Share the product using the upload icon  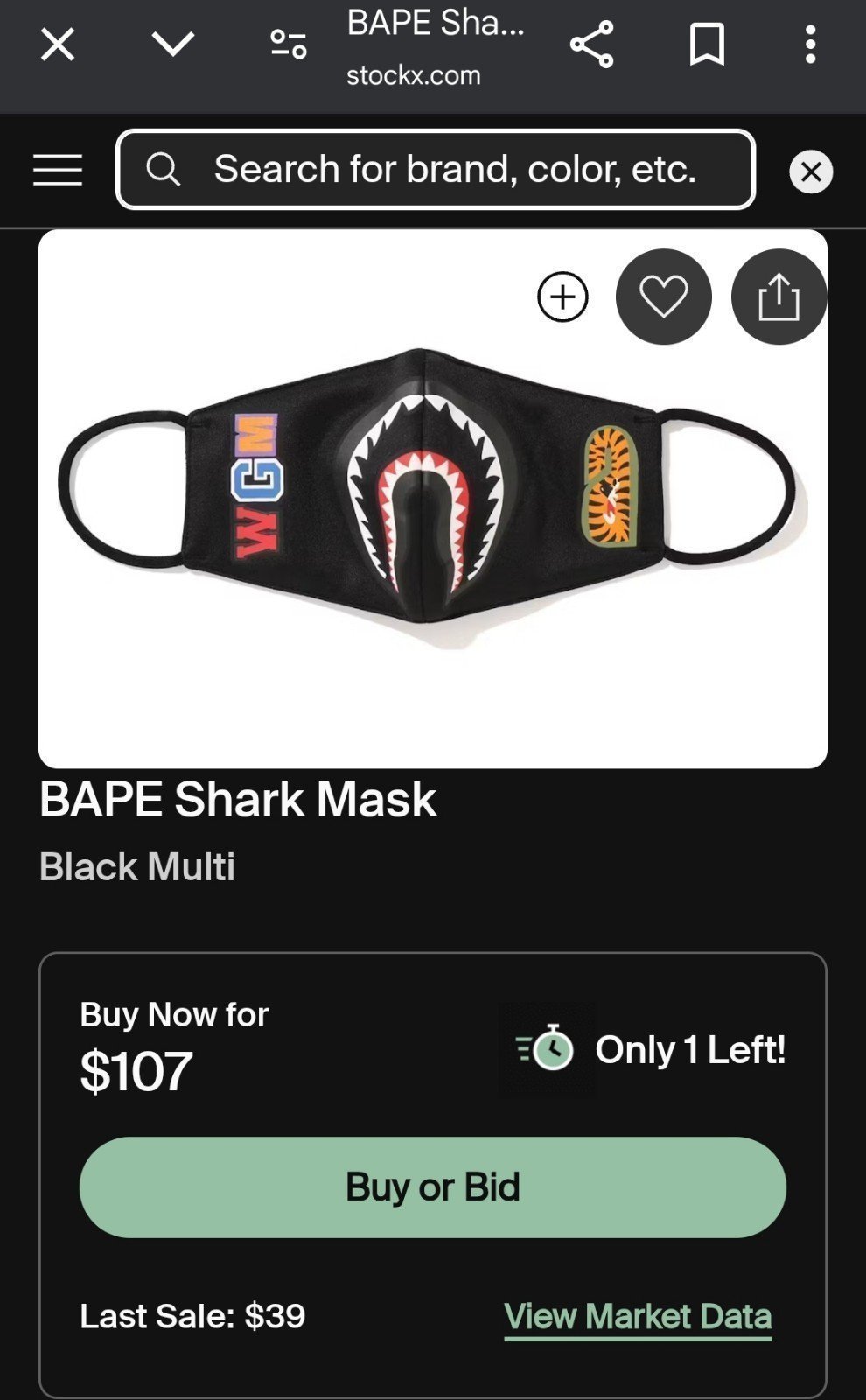tap(779, 297)
